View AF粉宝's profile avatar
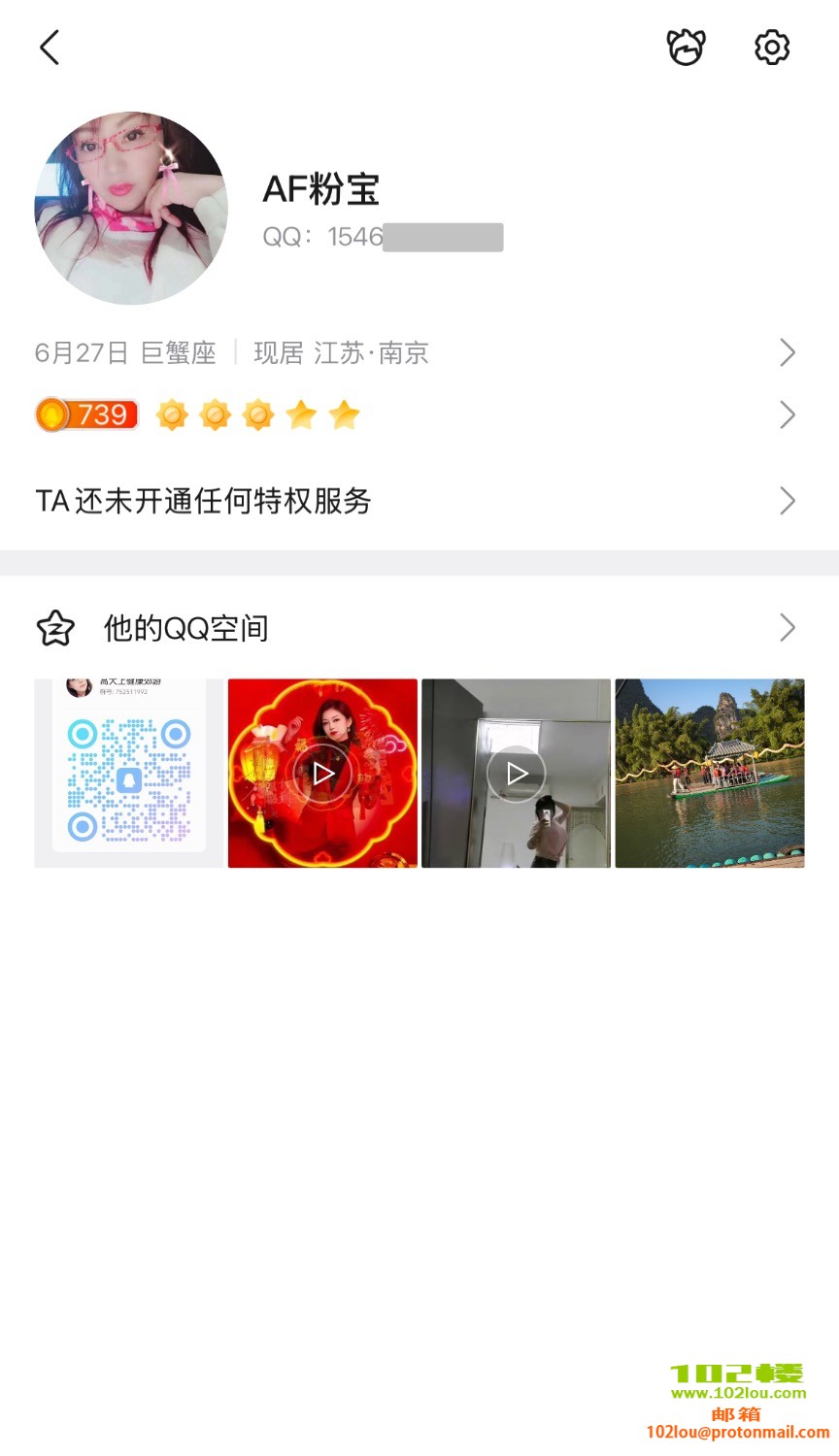This screenshot has width=839, height=1456. click(131, 208)
